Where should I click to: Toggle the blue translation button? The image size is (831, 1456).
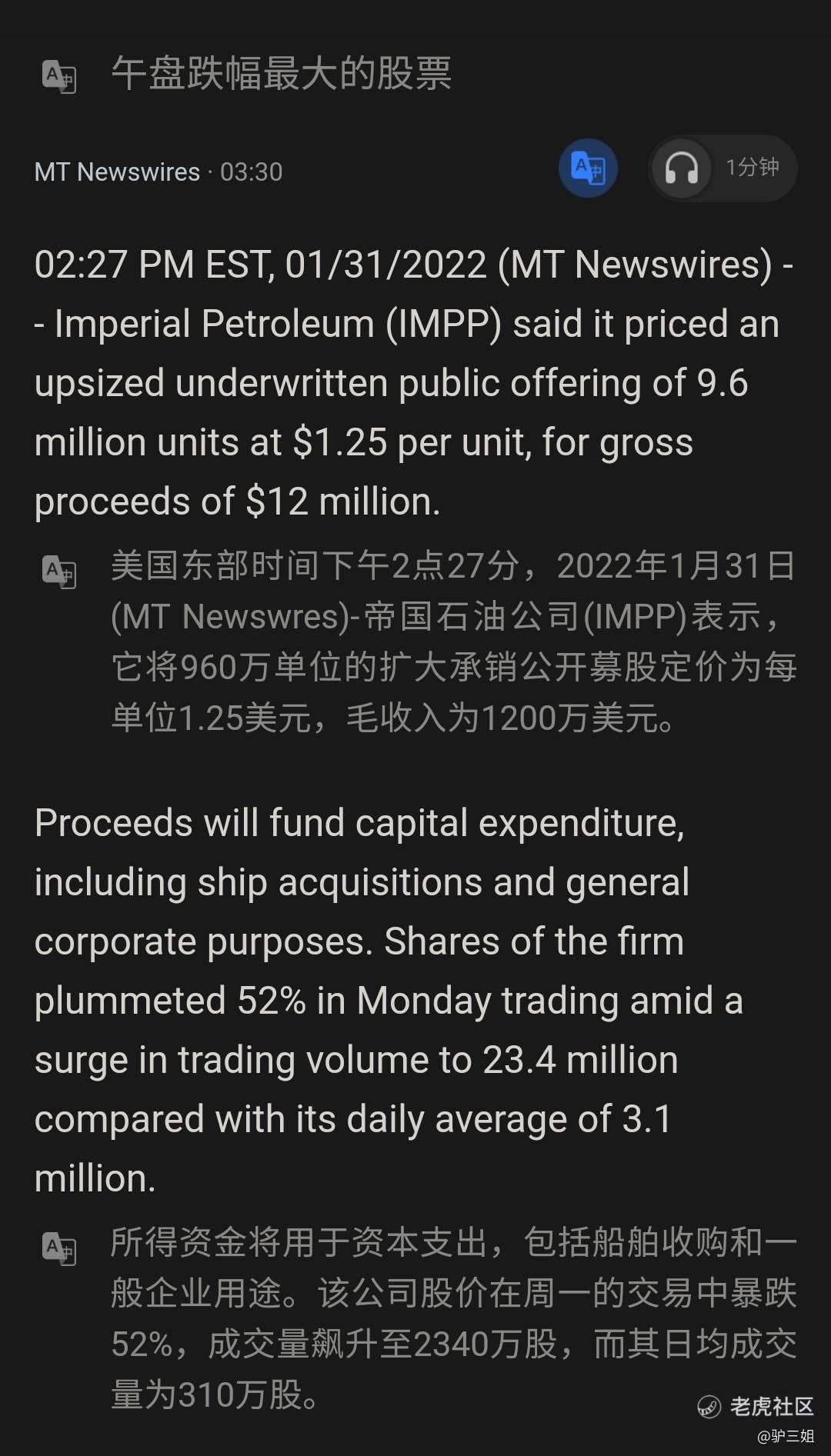[x=588, y=168]
